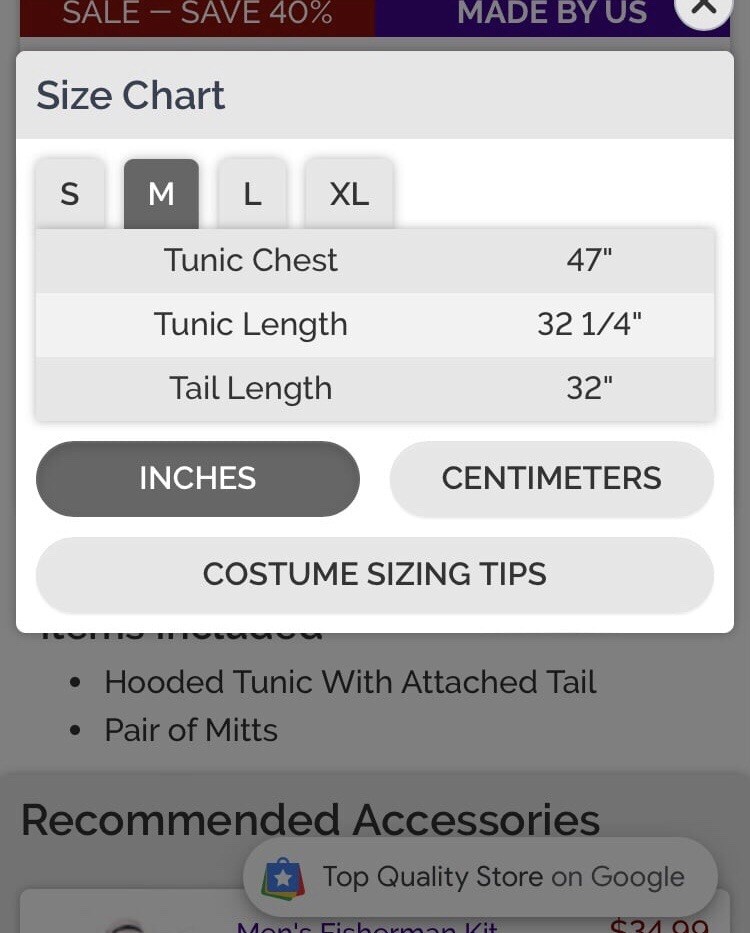The image size is (750, 933).
Task: Select the M size tab
Action: pos(161,193)
